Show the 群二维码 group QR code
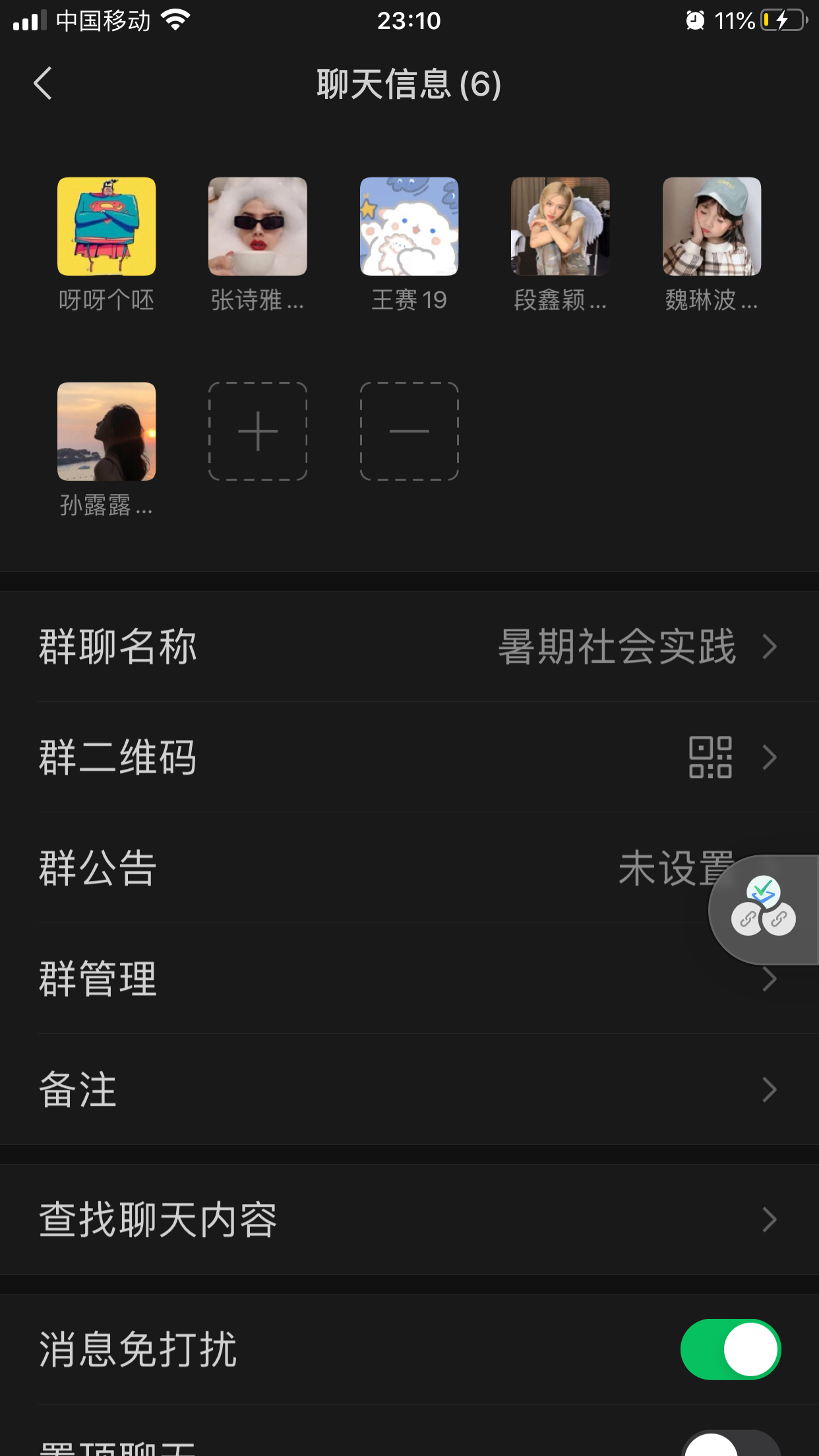The width and height of the screenshot is (819, 1456). click(x=409, y=757)
